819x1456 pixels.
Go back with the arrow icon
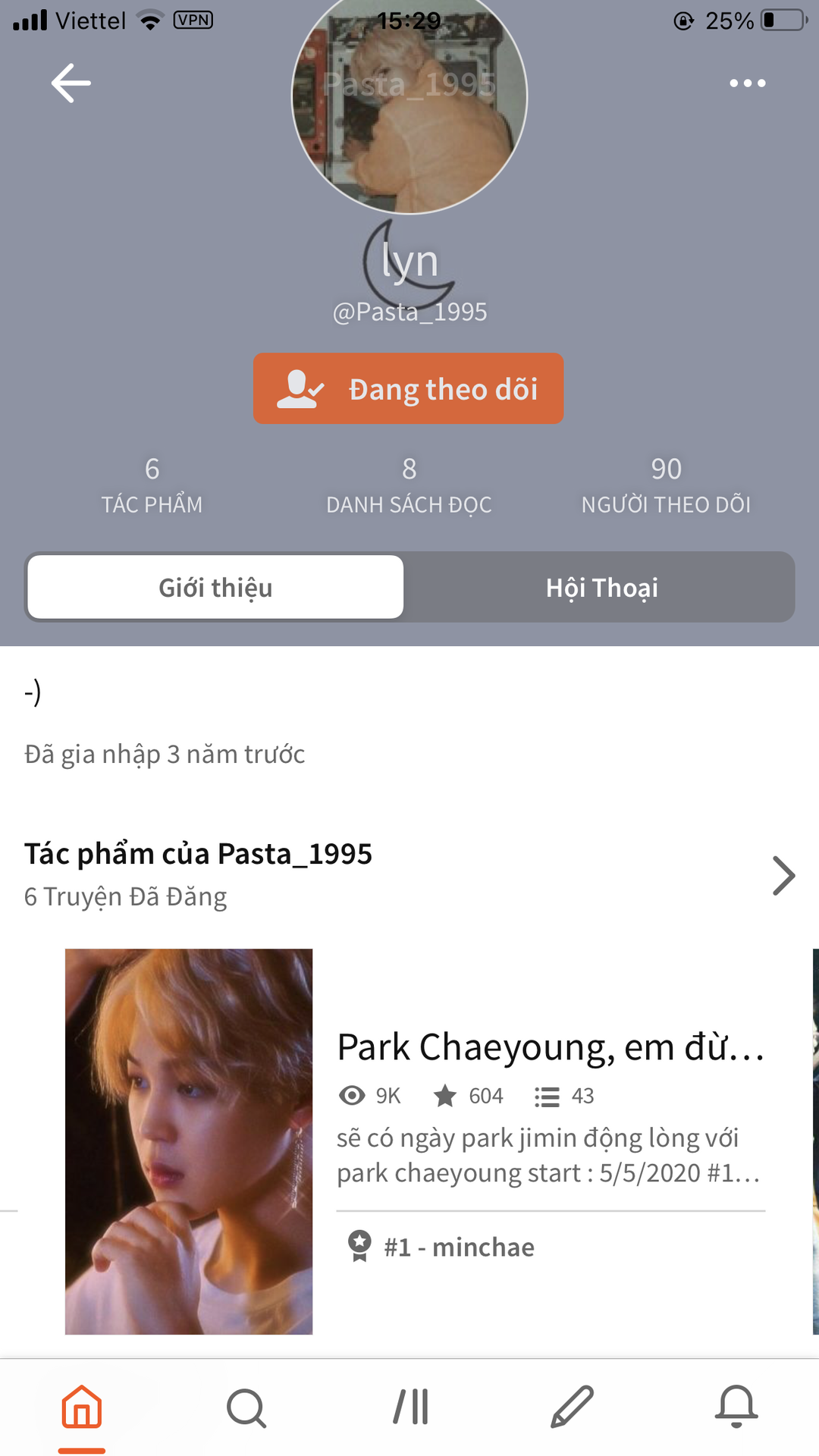coord(71,83)
